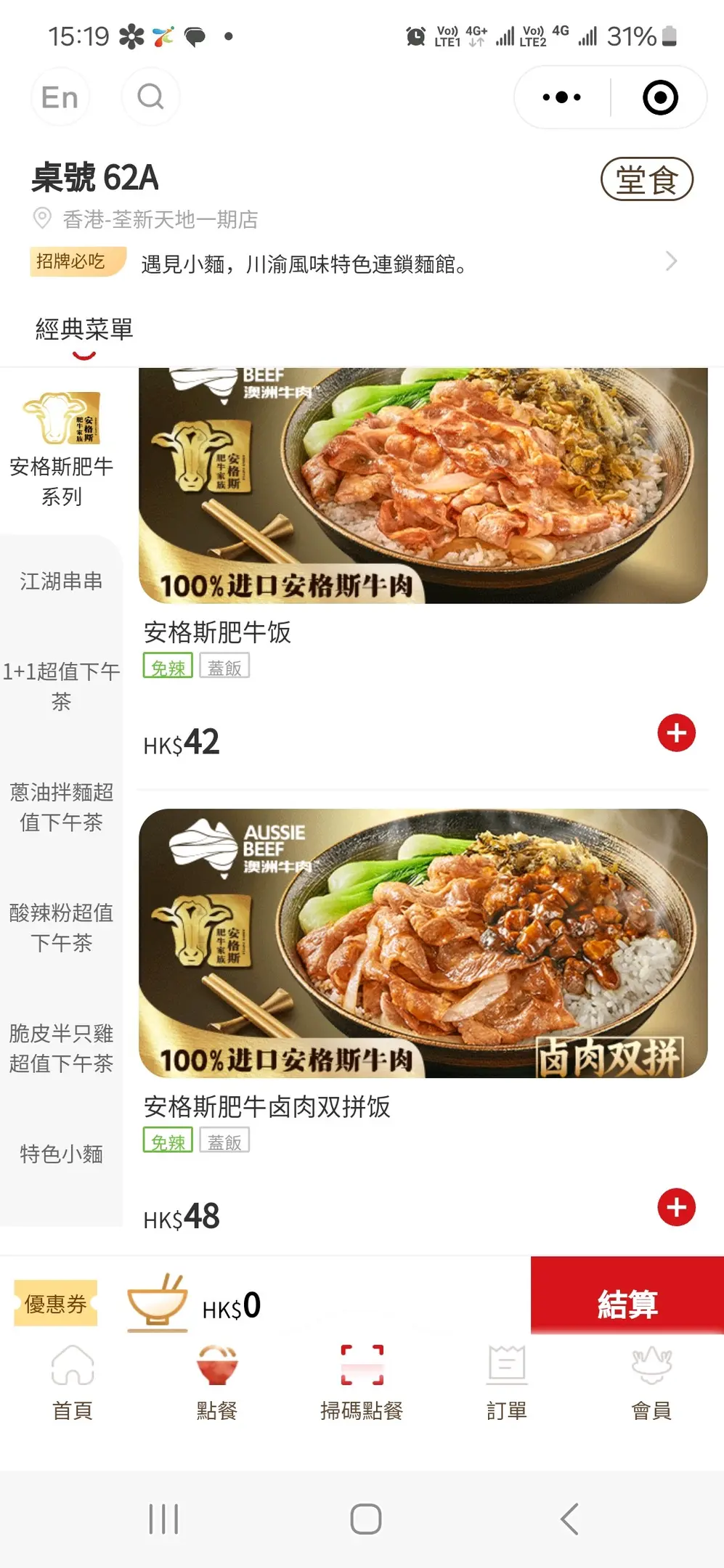Switch to 會員 member tab
724x1568 pixels.
point(651,1382)
